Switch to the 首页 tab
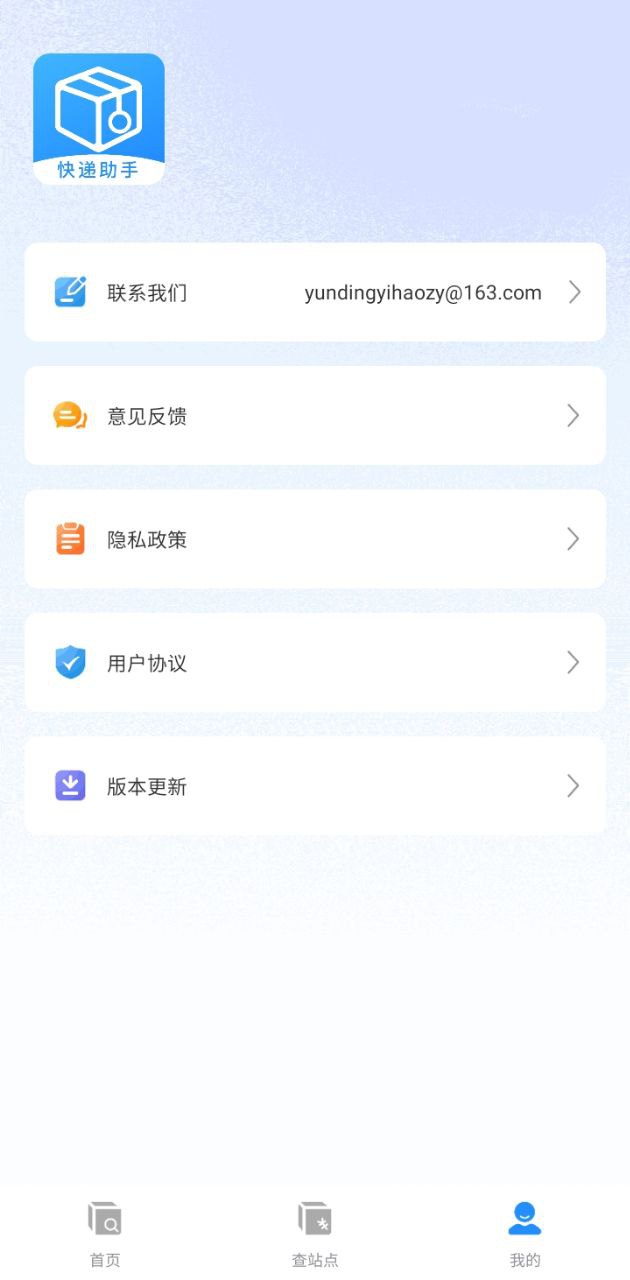Screen dimensions: 630x1280 tap(105, 1235)
